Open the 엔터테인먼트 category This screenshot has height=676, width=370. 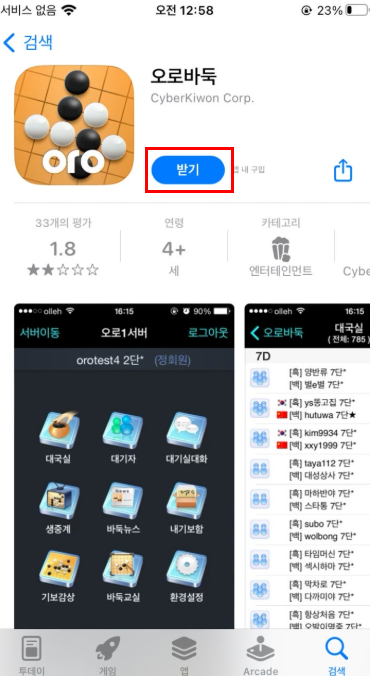281,249
